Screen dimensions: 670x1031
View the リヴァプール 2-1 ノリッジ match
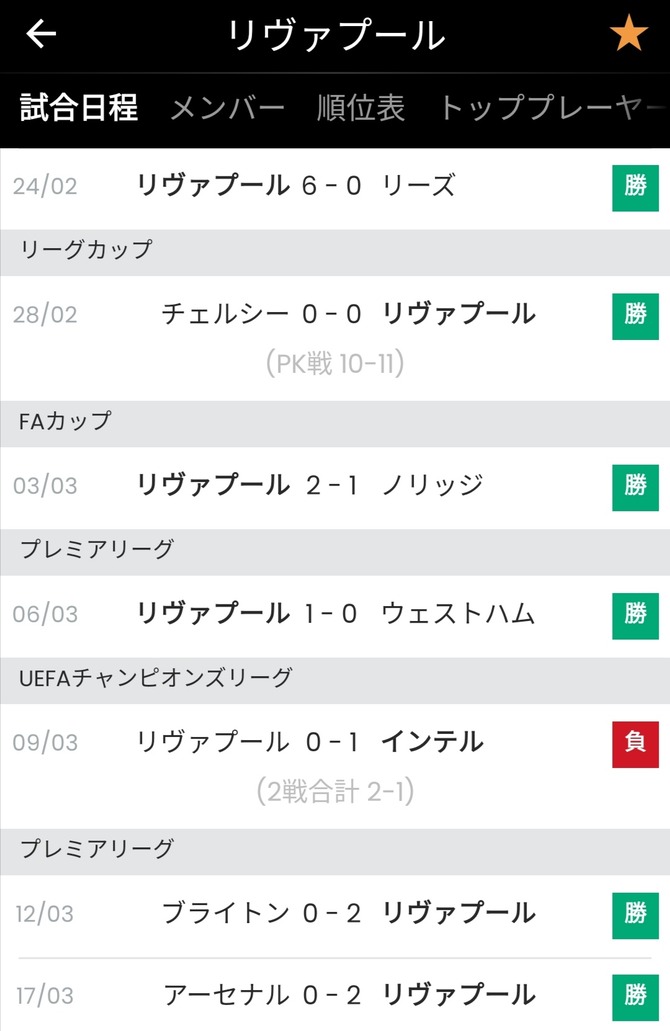pos(335,486)
